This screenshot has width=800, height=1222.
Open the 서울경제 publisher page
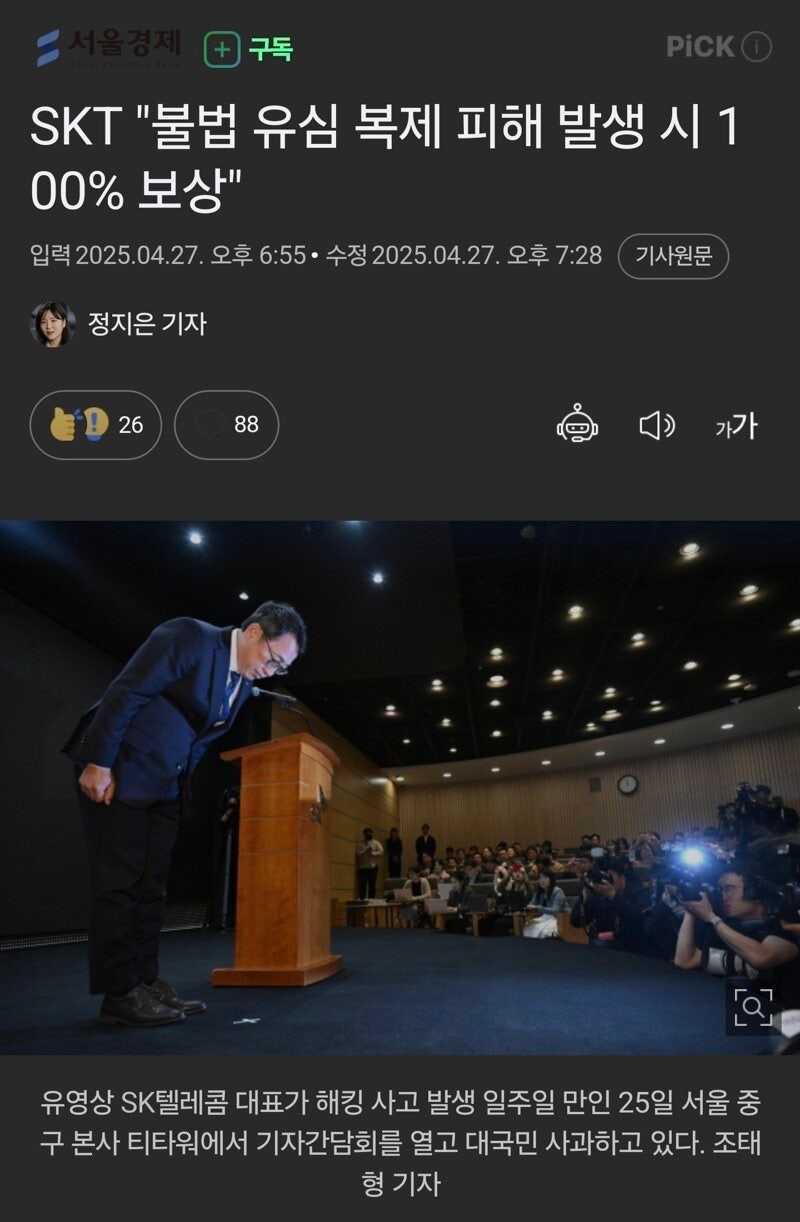coord(109,47)
